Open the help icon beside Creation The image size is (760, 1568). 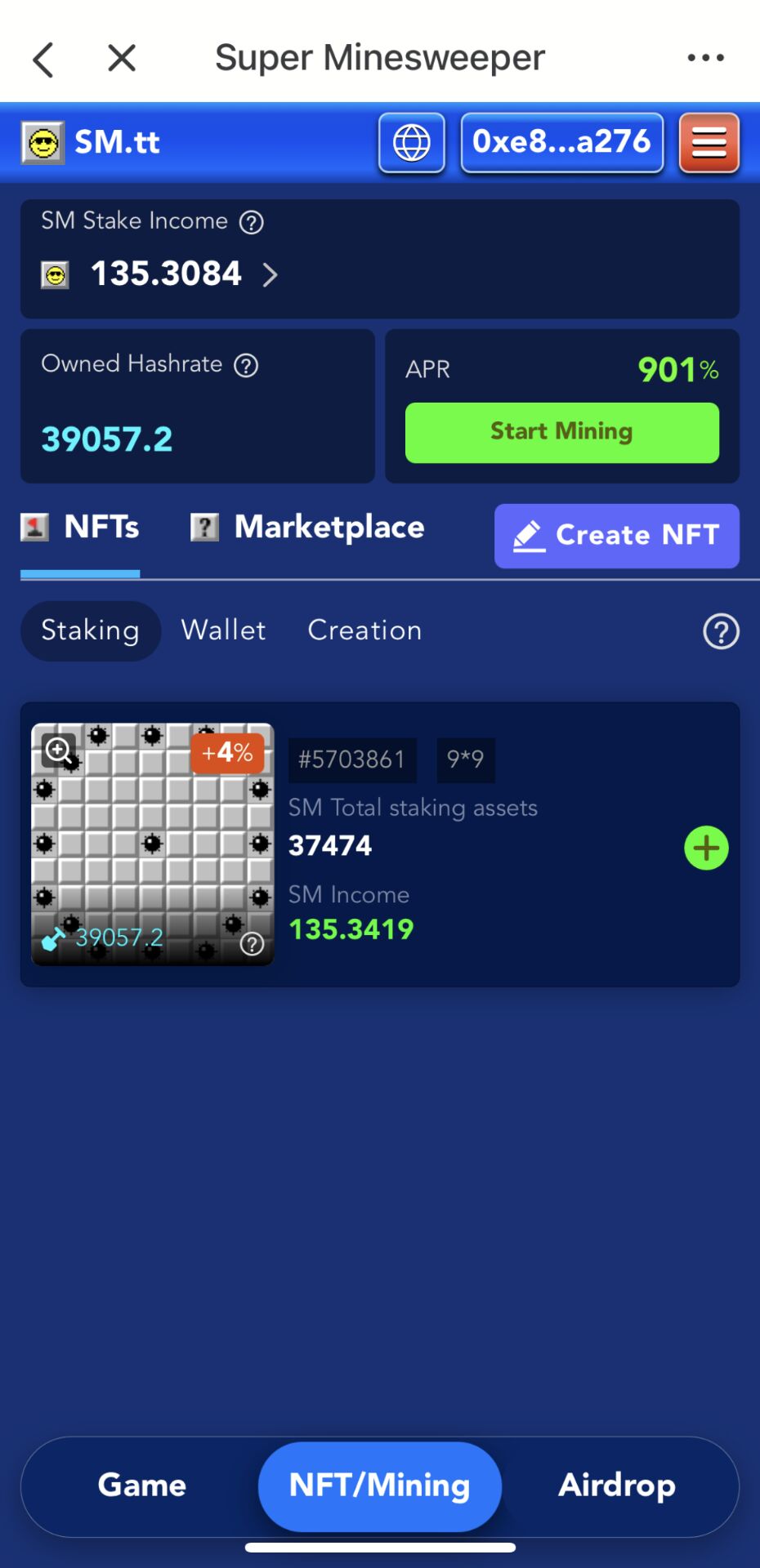(x=721, y=631)
